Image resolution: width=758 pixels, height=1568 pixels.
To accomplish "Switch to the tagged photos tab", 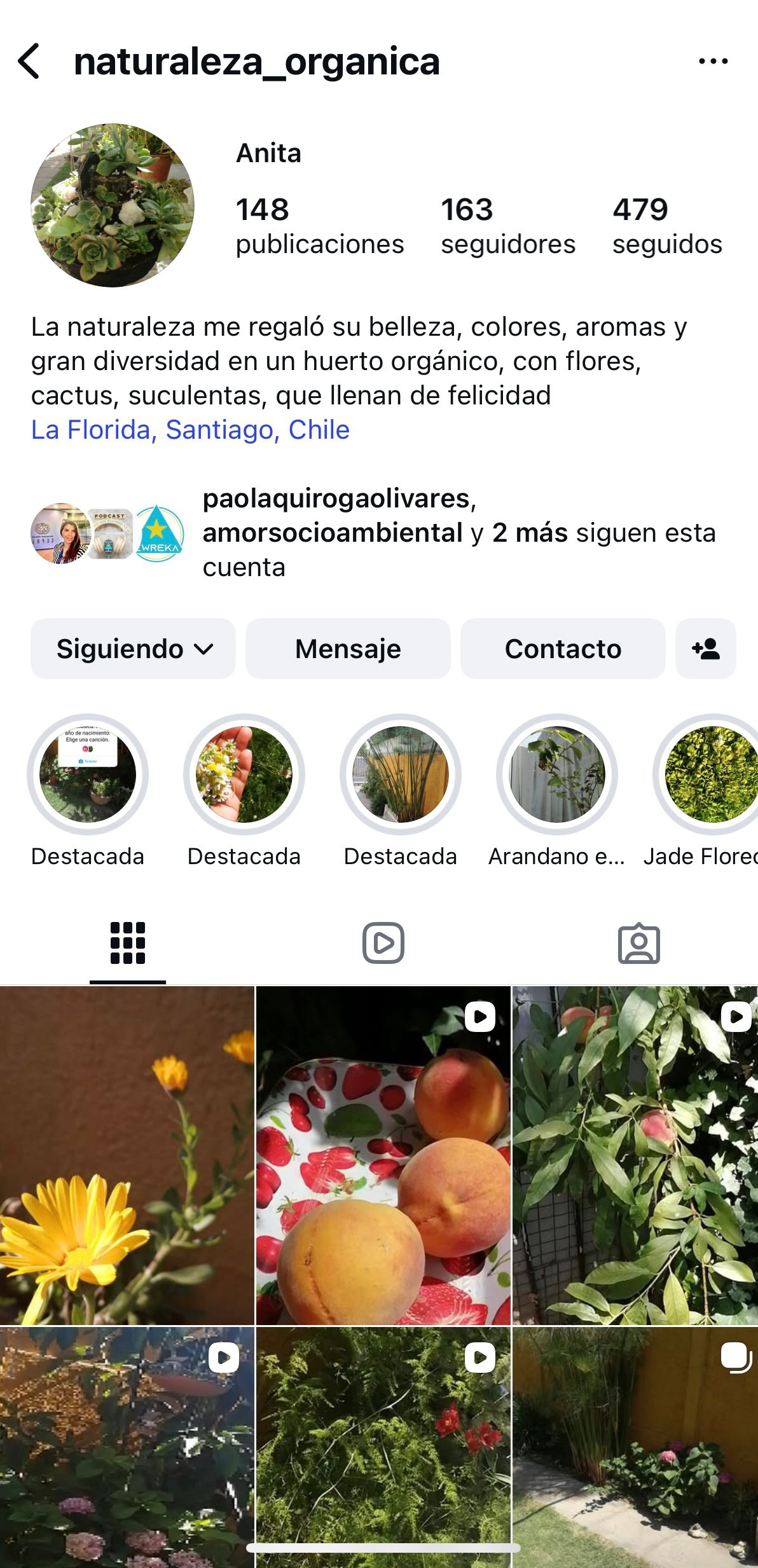I will click(x=638, y=943).
